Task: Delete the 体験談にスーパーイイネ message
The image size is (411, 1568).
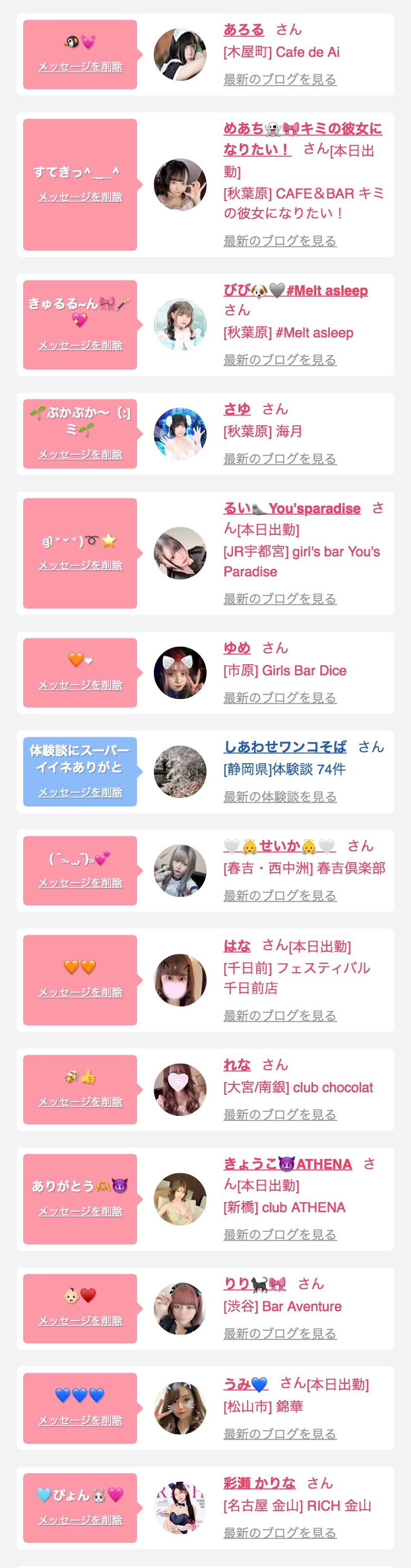Action: (81, 793)
